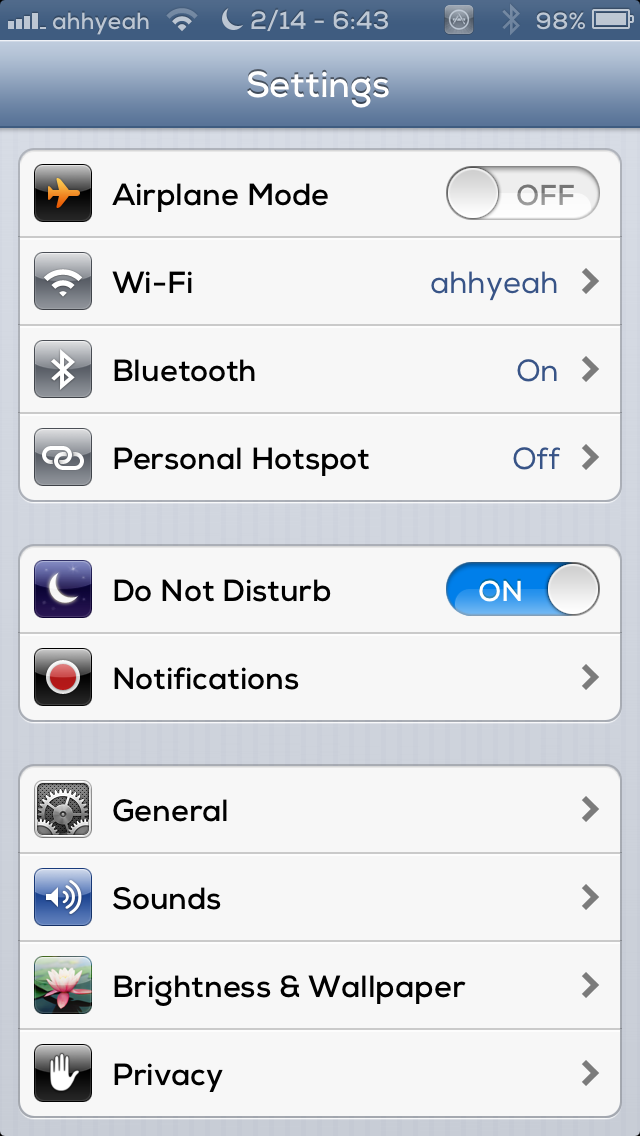Image resolution: width=640 pixels, height=1136 pixels.
Task: Toggle the Airplane Mode switch
Action: pos(522,194)
